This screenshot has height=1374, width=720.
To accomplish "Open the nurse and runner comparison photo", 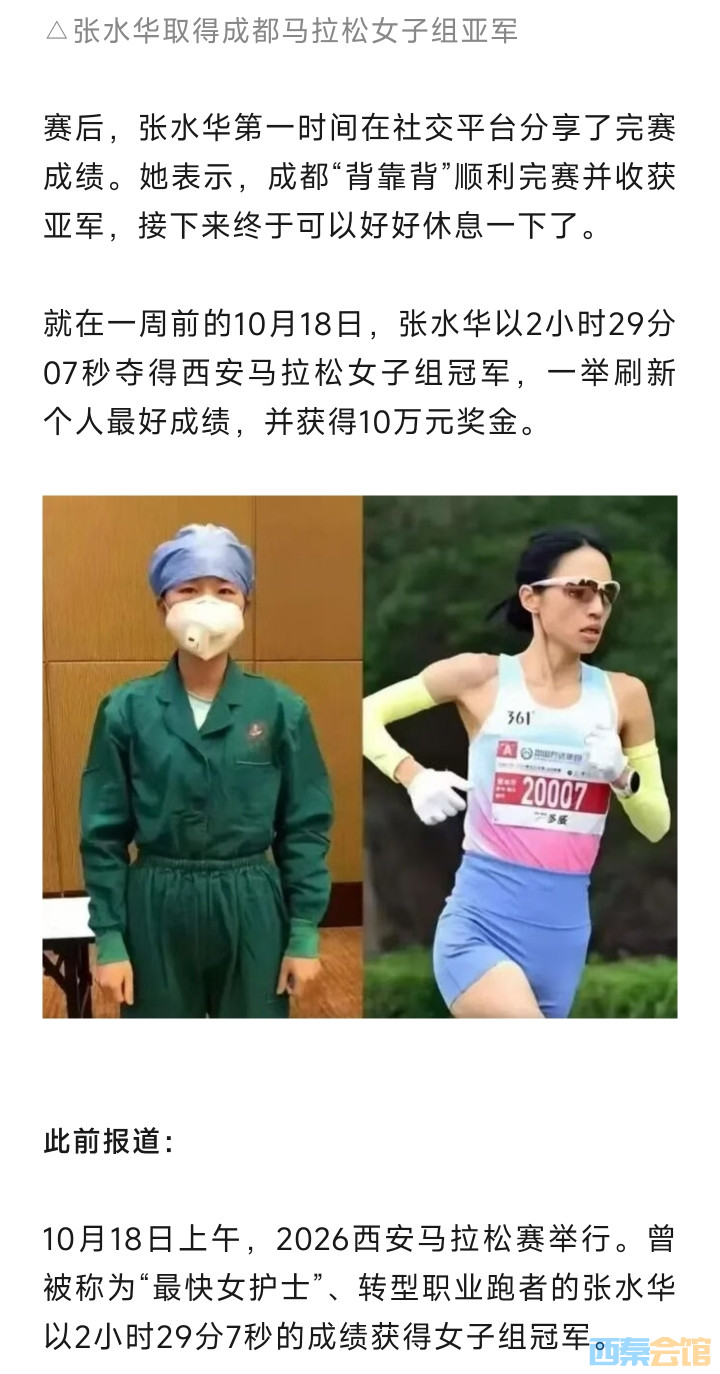I will click(x=360, y=756).
